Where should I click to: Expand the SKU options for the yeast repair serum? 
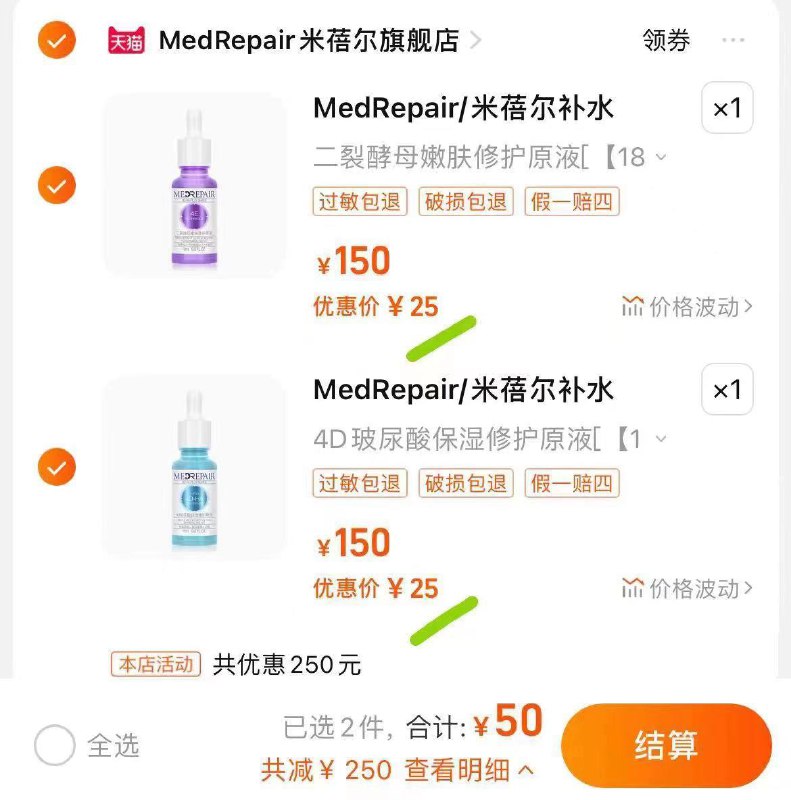pos(658,156)
